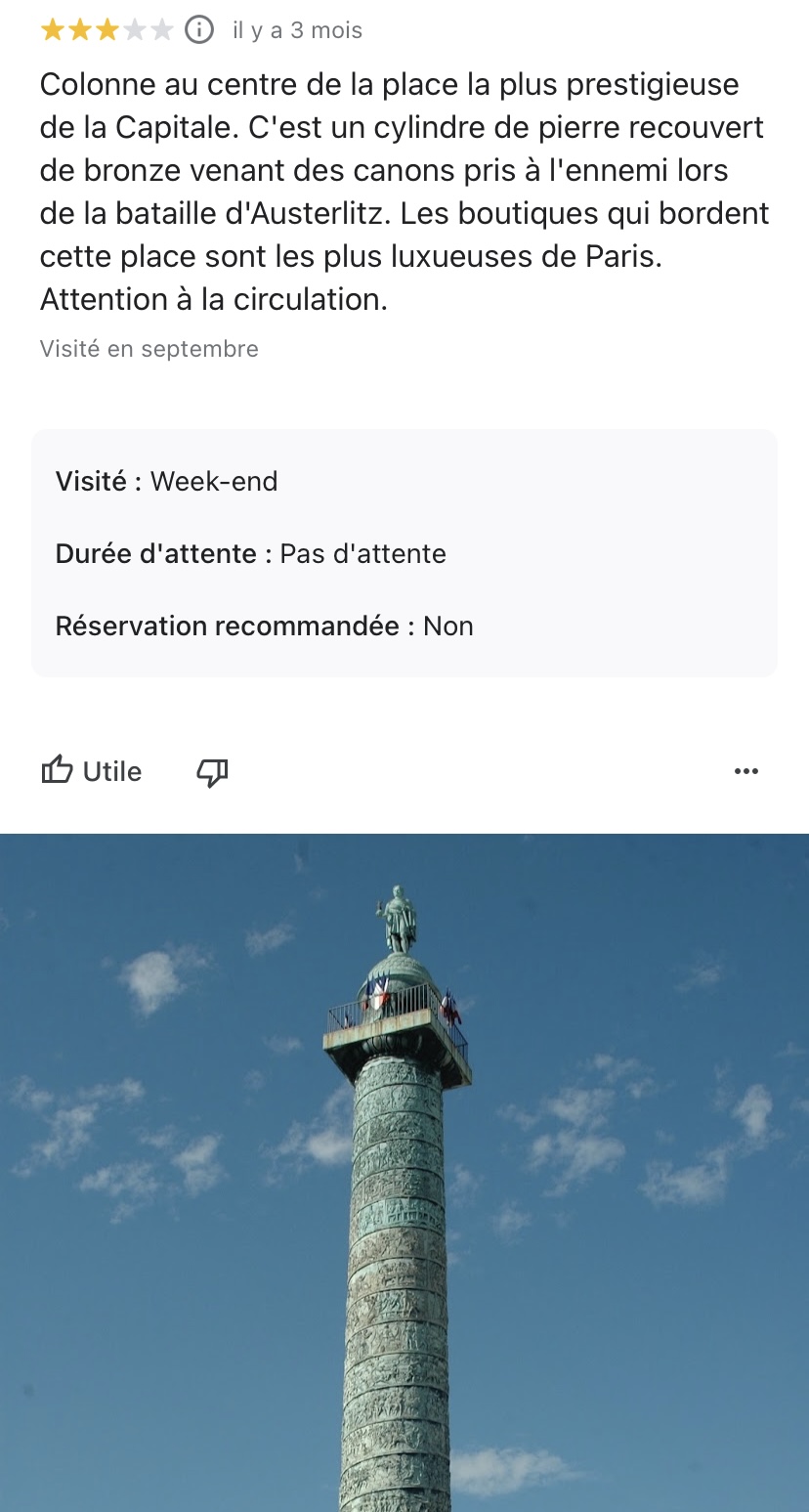The width and height of the screenshot is (809, 1512).
Task: Open the review's column photo
Action: pos(404,1173)
